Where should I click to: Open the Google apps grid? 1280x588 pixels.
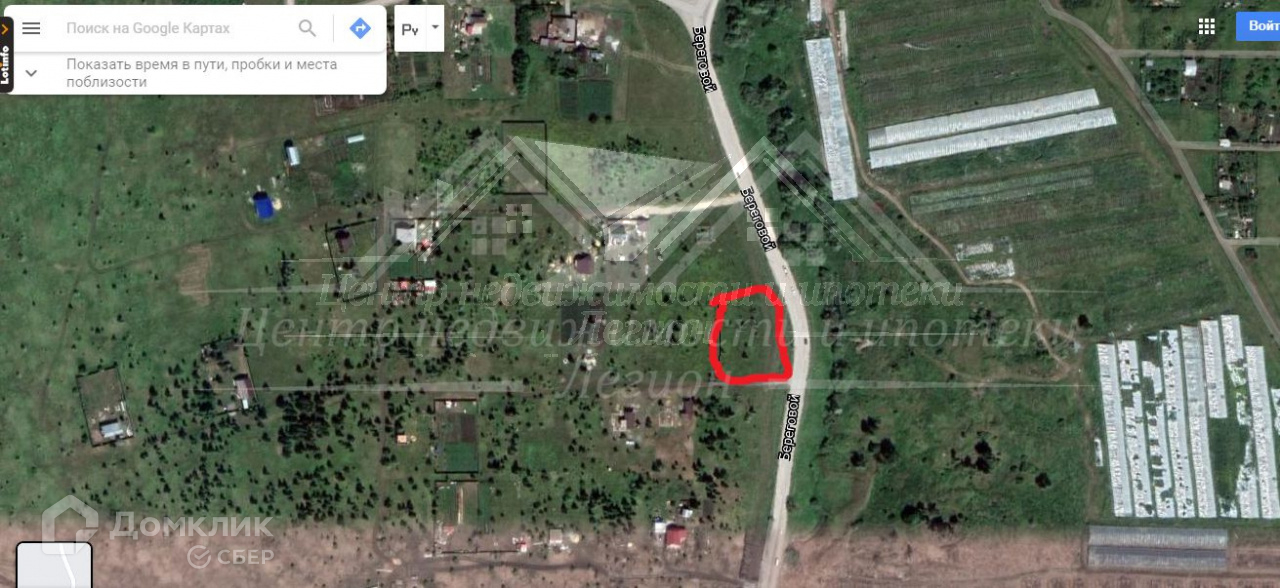point(1207,26)
